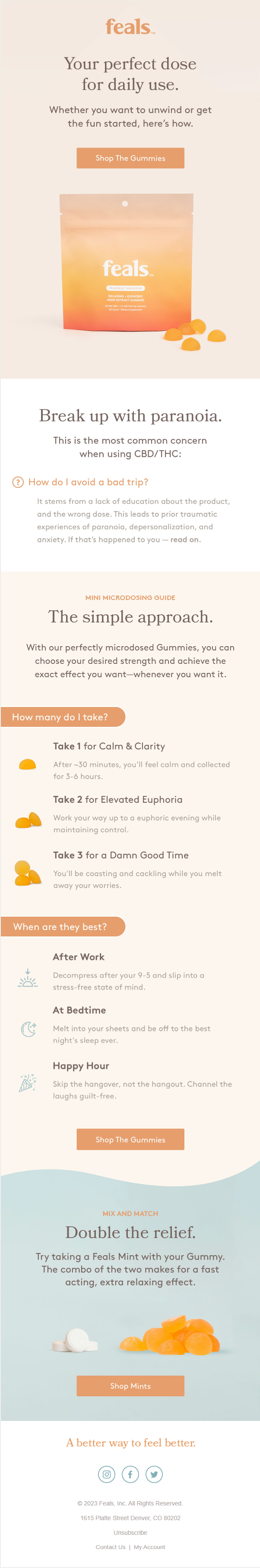Open the Contact Us link
This screenshot has height=1568, width=260.
tap(110, 1547)
